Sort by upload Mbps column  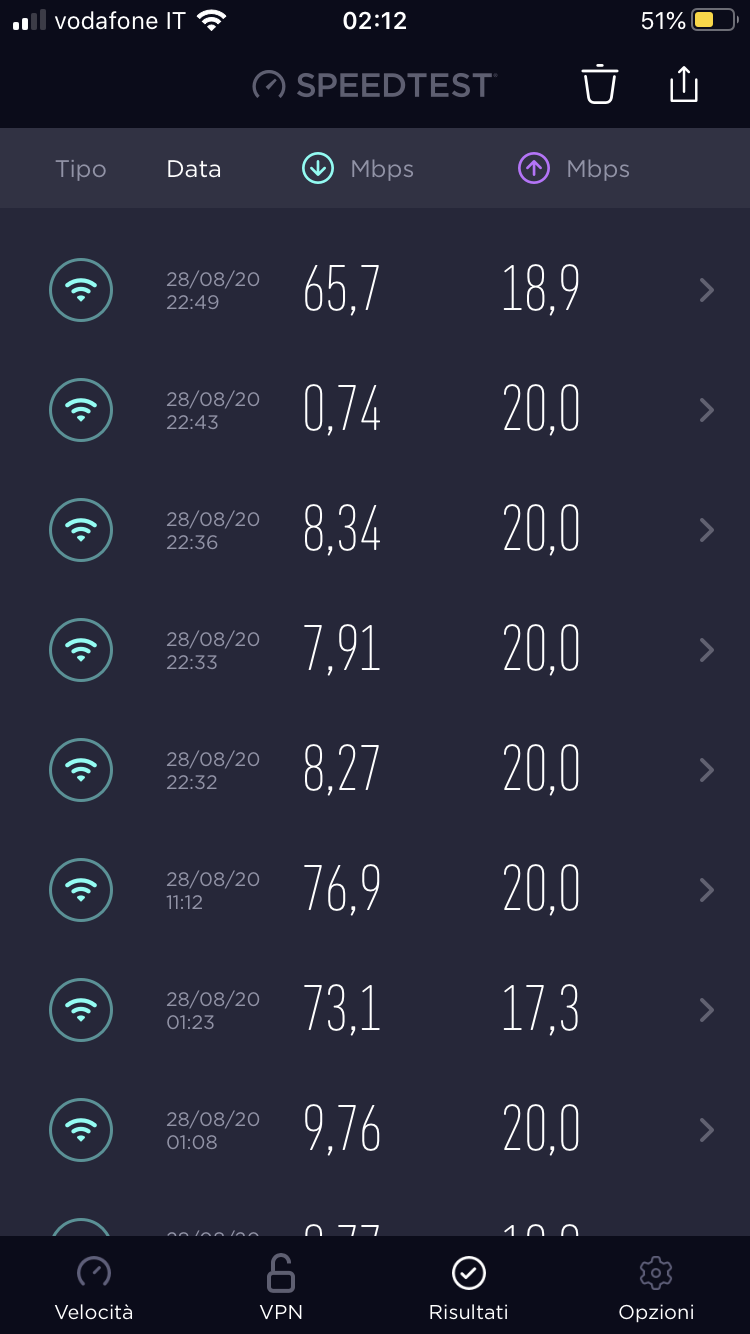click(x=574, y=169)
